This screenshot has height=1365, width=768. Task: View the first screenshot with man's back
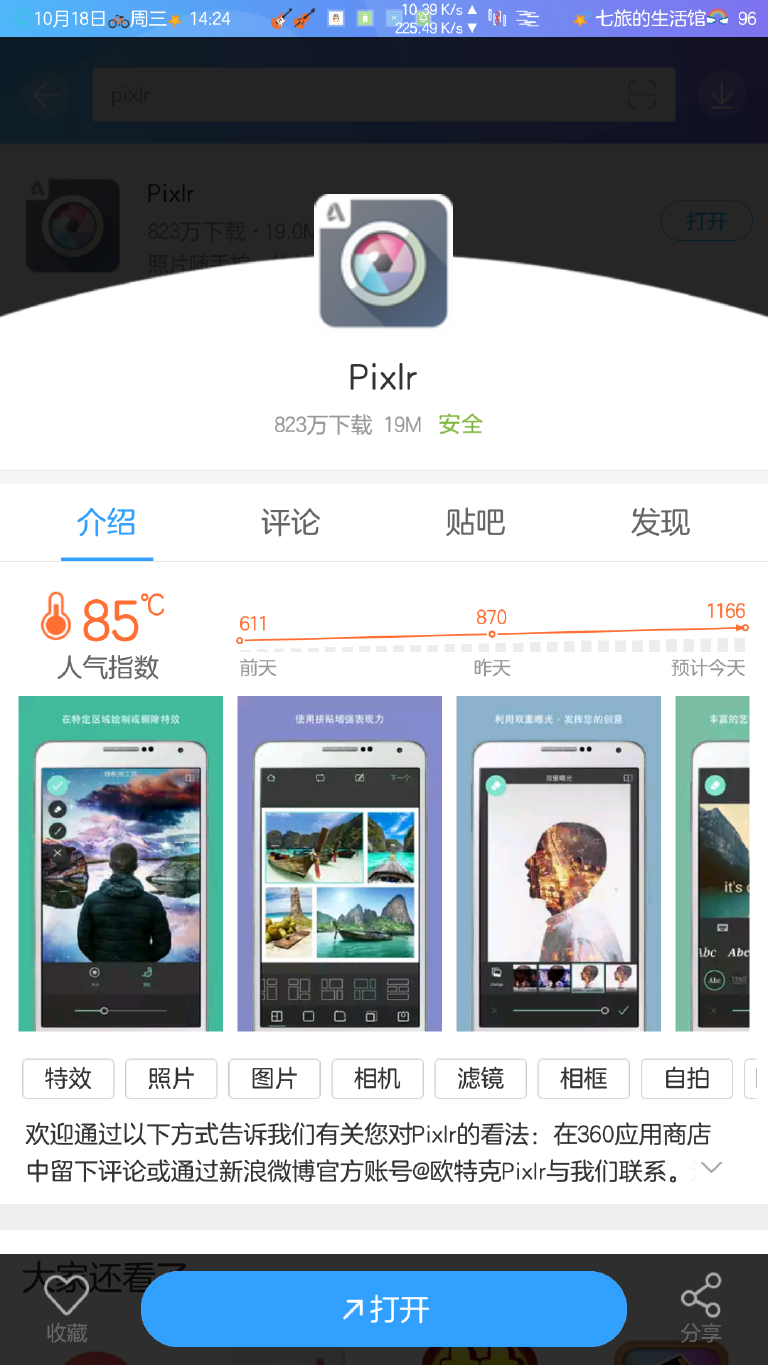(x=120, y=863)
